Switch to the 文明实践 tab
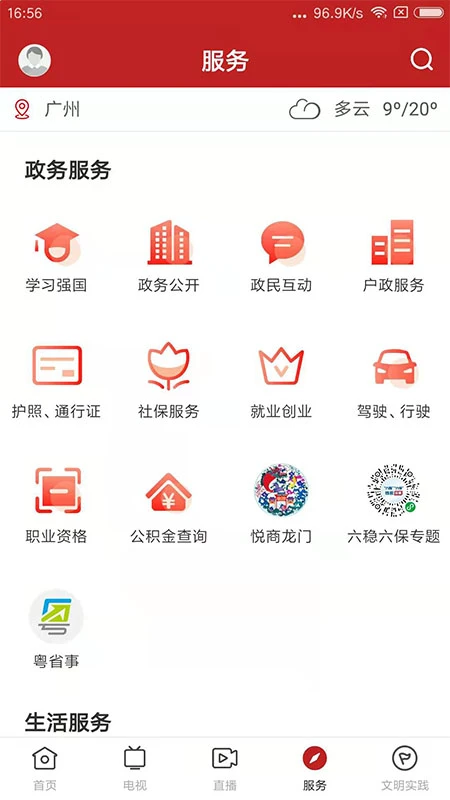 pos(405,768)
